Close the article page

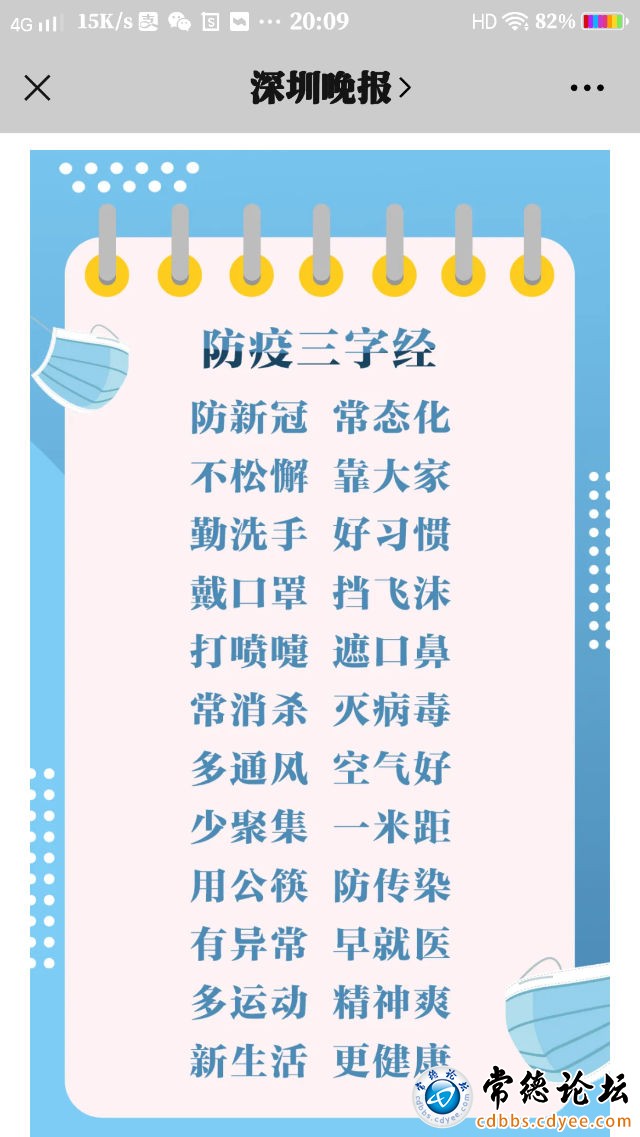coord(37,88)
